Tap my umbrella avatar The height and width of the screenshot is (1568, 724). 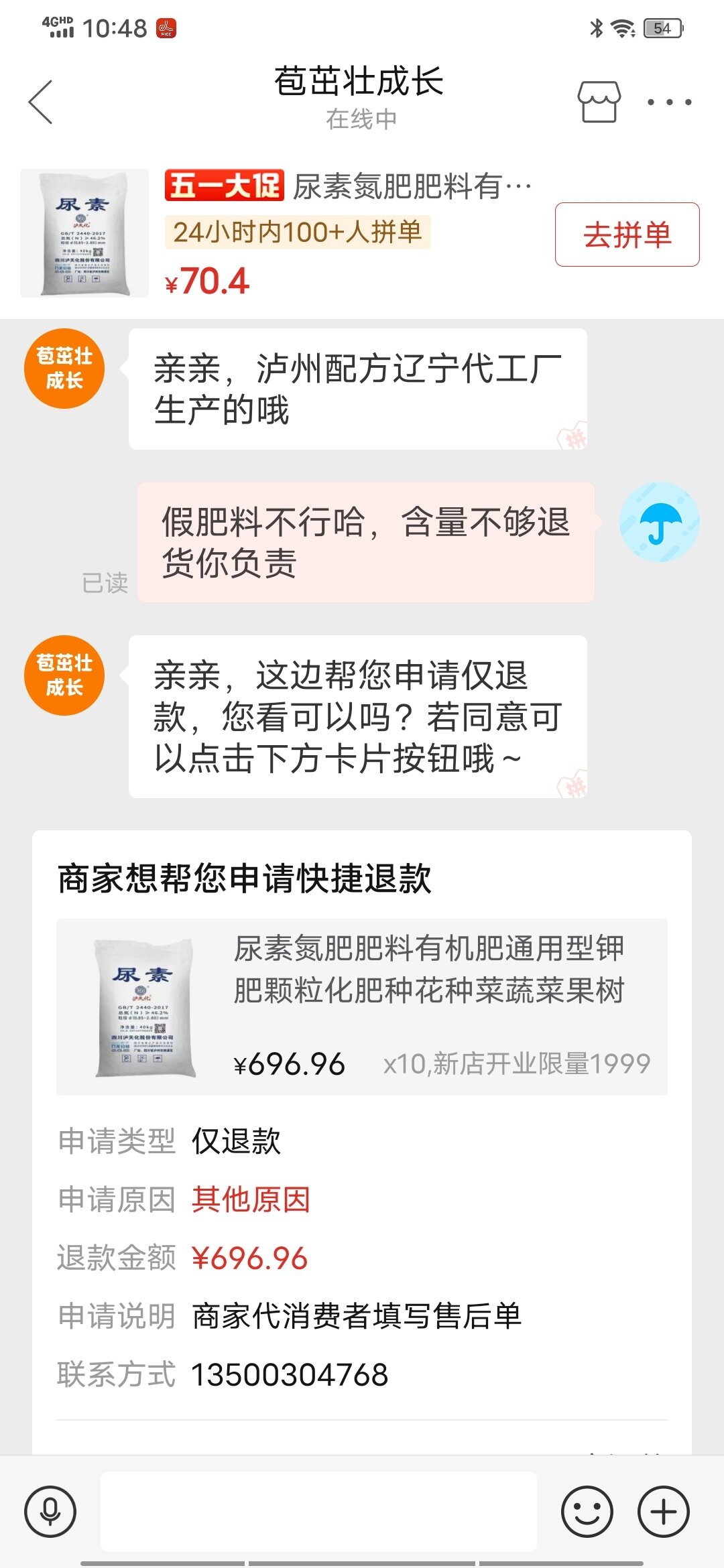(x=659, y=522)
